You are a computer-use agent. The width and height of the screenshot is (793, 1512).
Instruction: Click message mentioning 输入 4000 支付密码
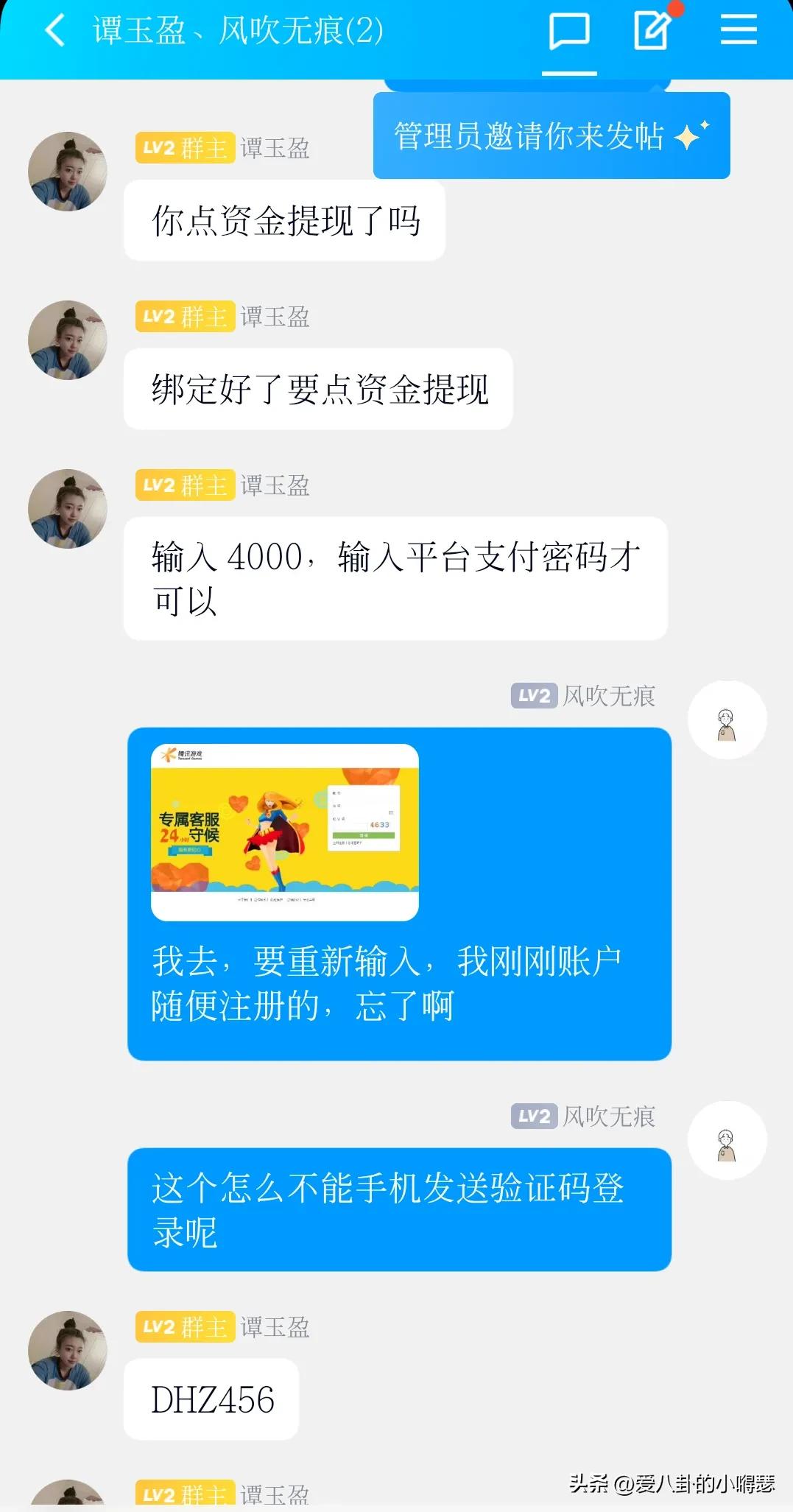(x=394, y=577)
